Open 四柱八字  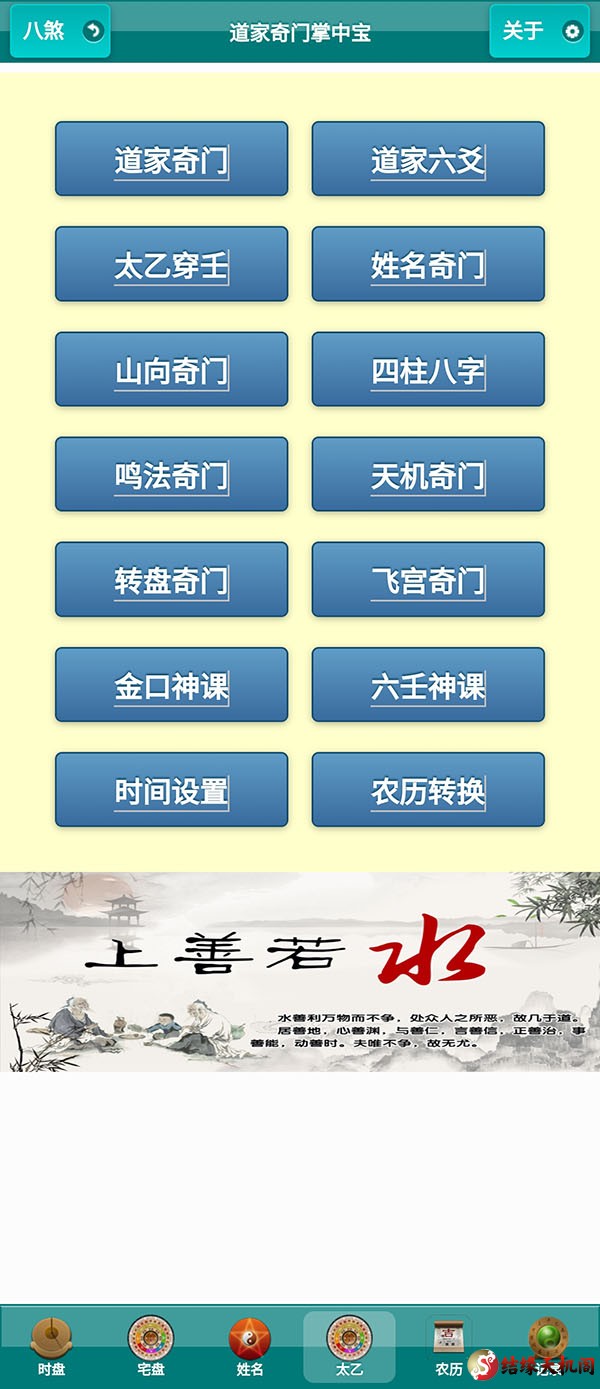[x=428, y=370]
